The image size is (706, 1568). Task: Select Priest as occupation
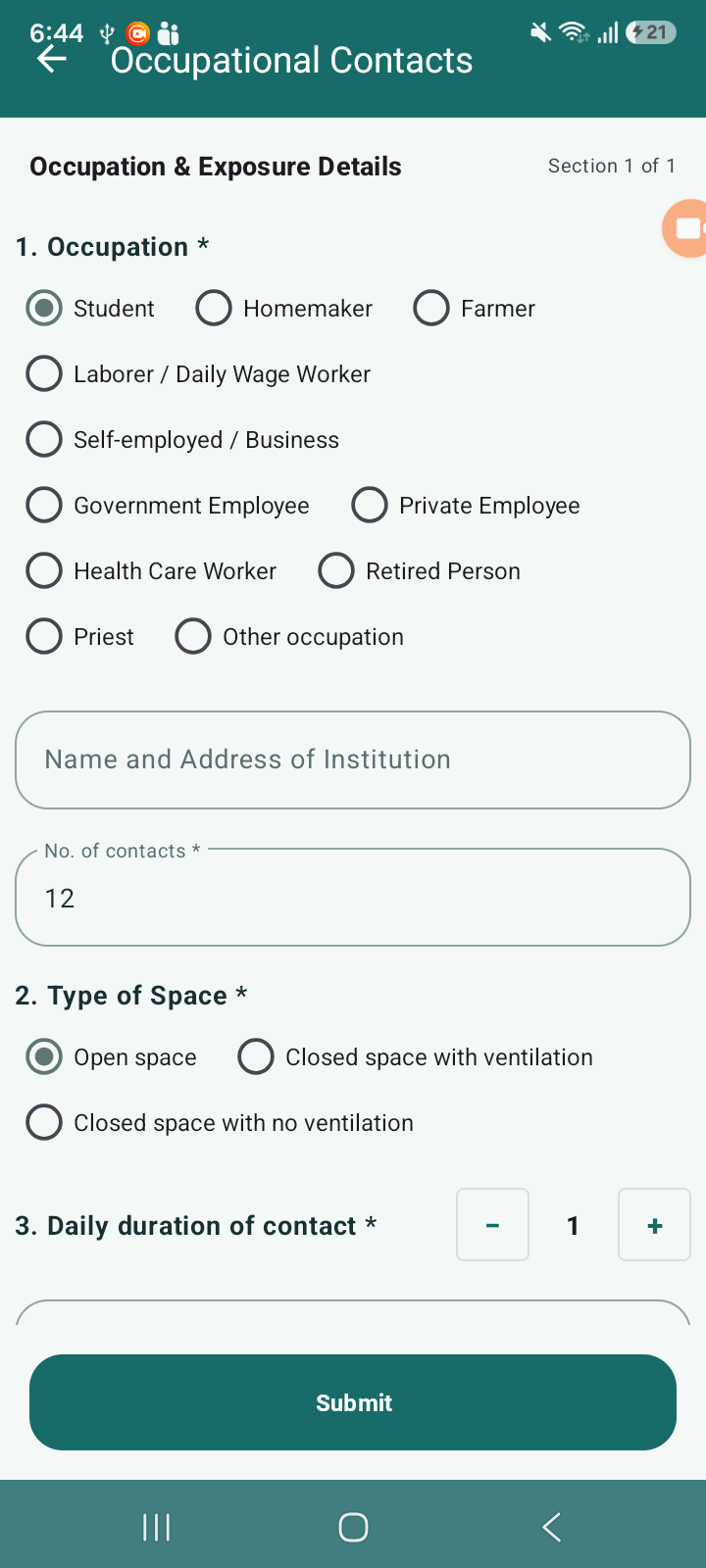click(79, 637)
